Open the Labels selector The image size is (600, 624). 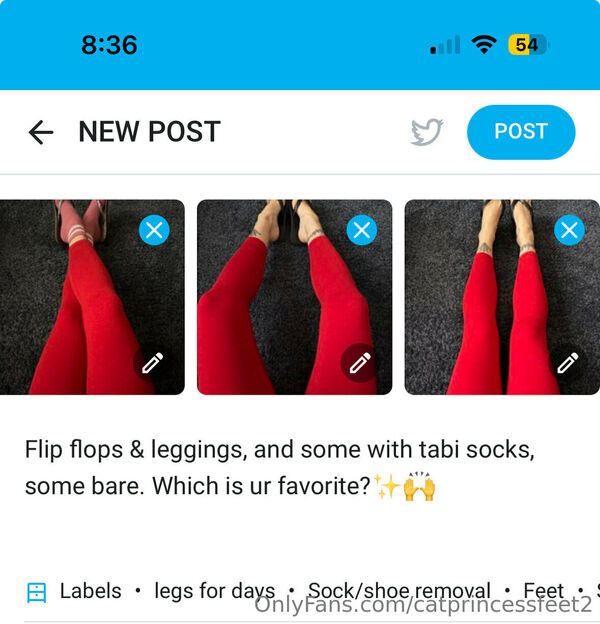[75, 591]
